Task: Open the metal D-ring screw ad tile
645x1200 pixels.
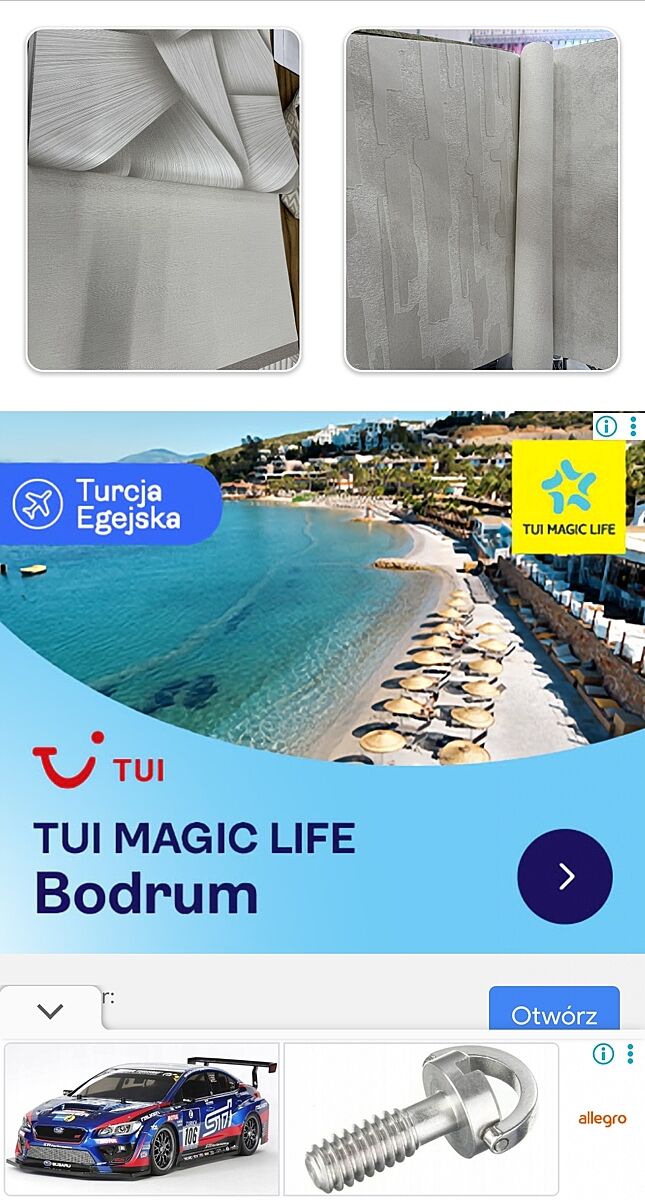Action: 421,1118
